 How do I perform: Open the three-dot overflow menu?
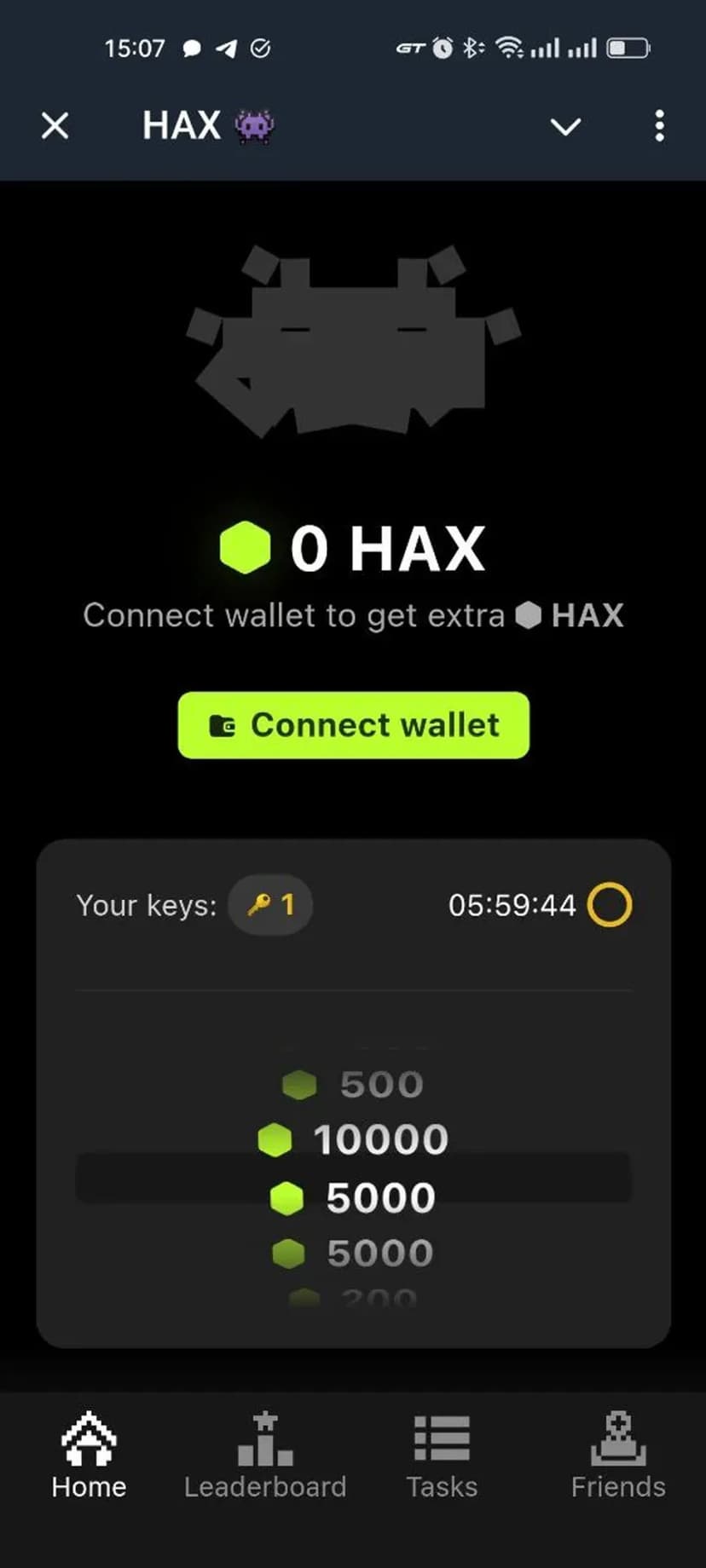pyautogui.click(x=659, y=126)
